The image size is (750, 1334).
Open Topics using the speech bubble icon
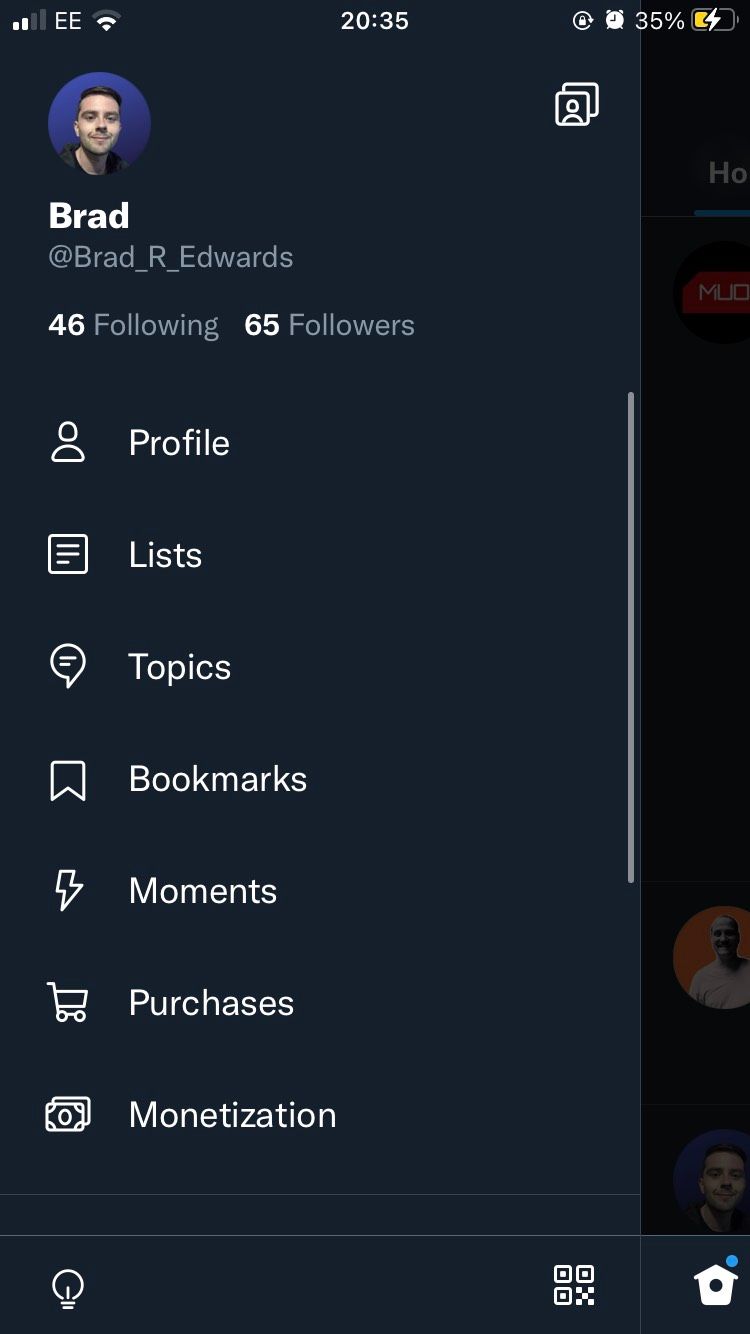pos(67,666)
